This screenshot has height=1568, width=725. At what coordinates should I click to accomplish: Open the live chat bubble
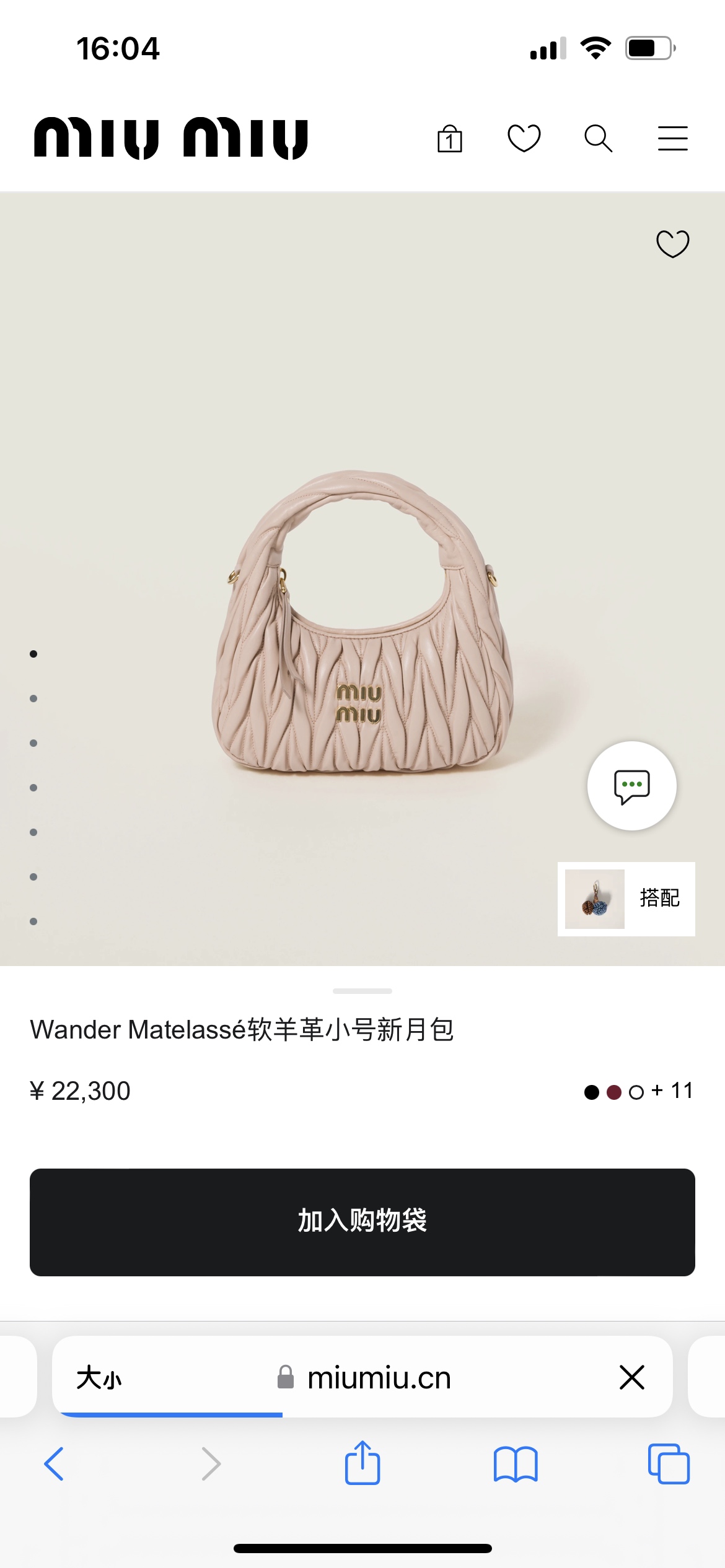632,786
